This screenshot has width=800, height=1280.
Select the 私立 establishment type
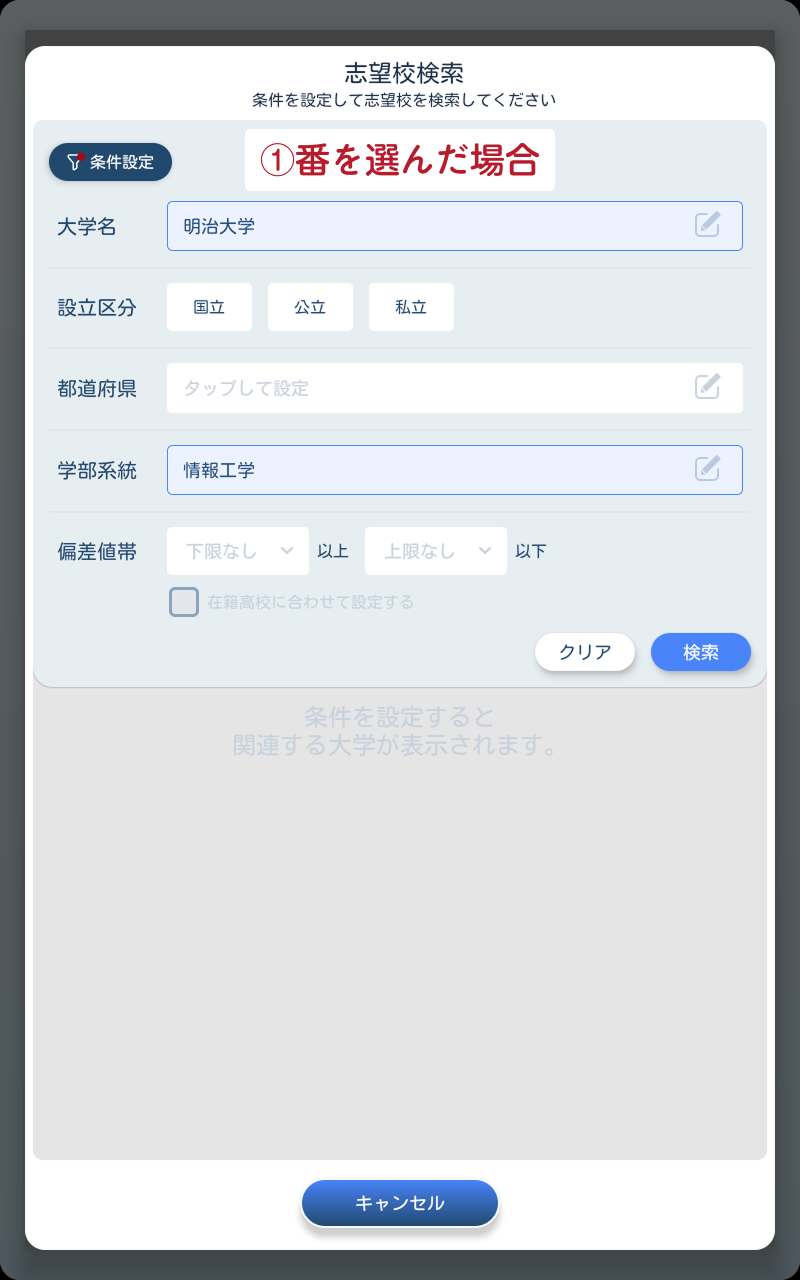point(411,307)
